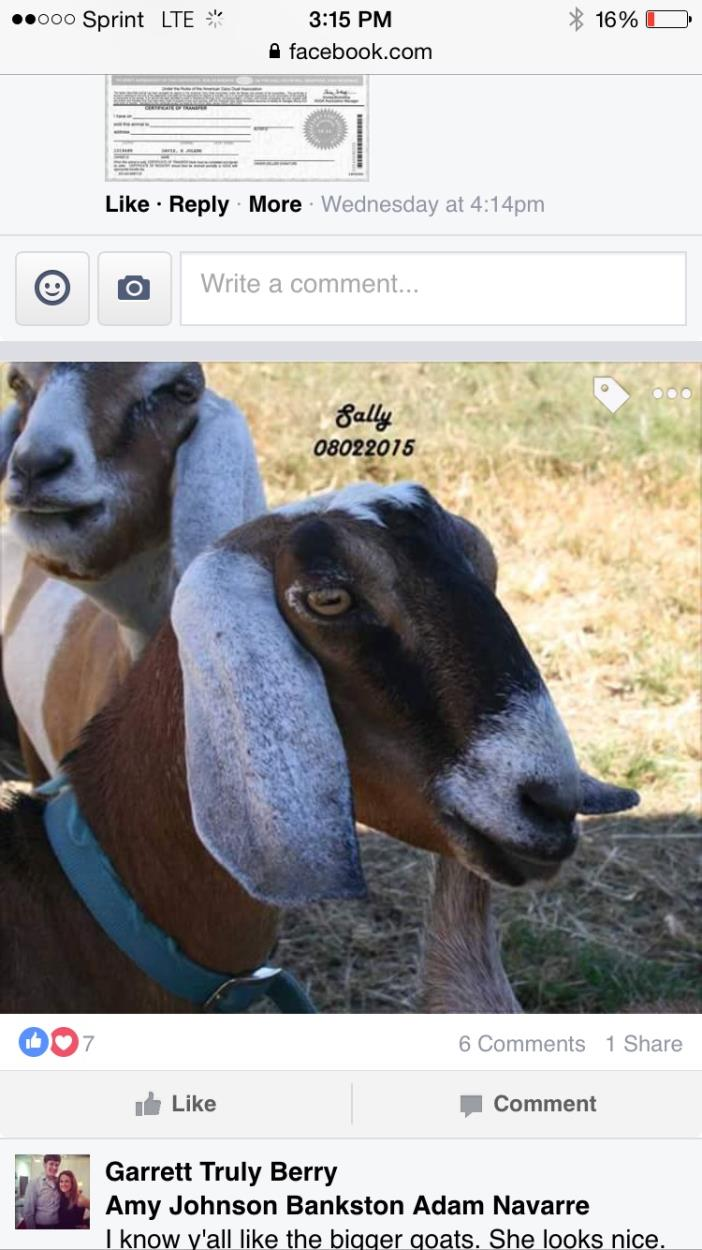Tap the facebook.com address bar
Image resolution: width=702 pixels, height=1250 pixels.
click(350, 50)
